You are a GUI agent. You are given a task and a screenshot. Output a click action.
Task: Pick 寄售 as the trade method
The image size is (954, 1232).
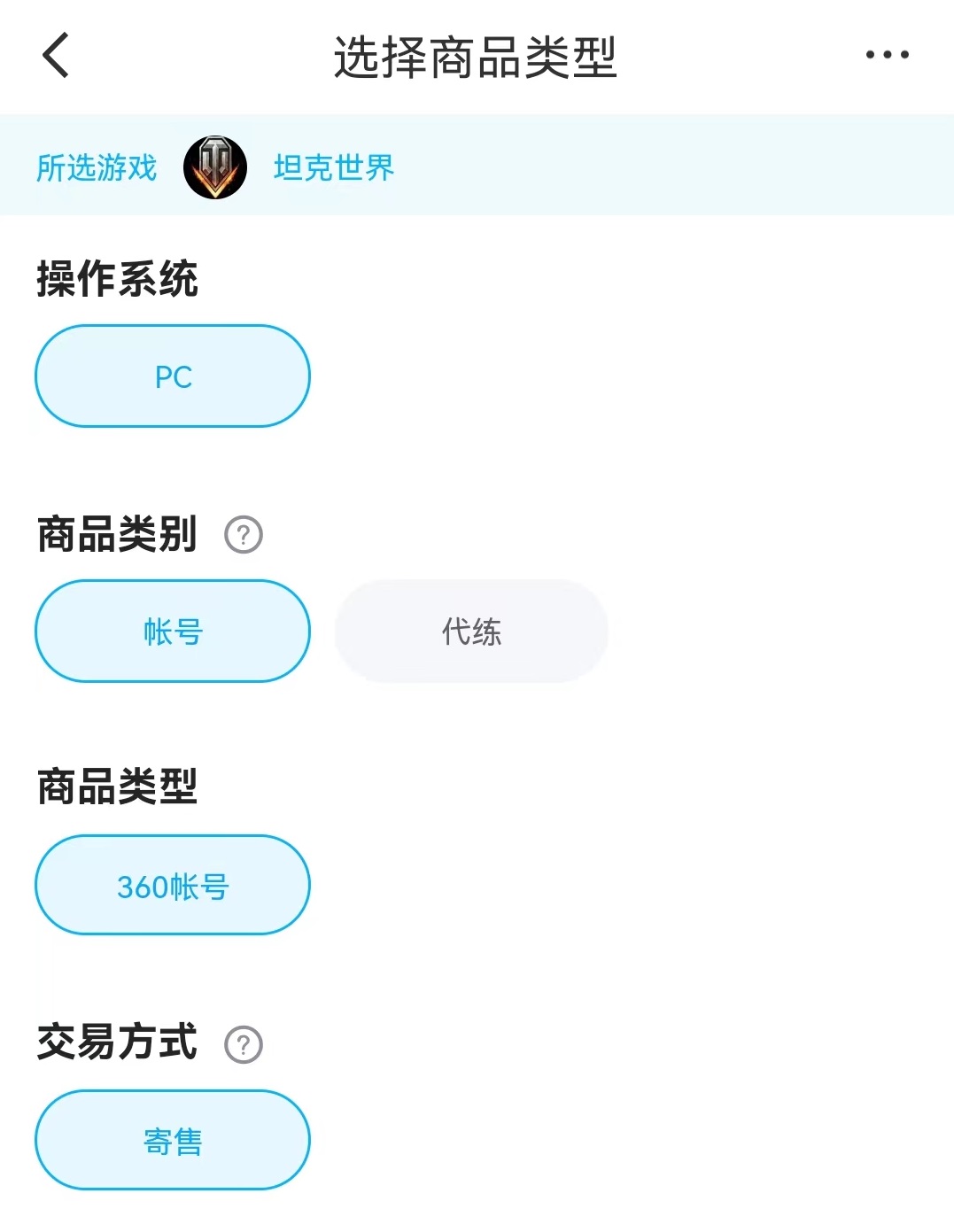(x=173, y=1141)
